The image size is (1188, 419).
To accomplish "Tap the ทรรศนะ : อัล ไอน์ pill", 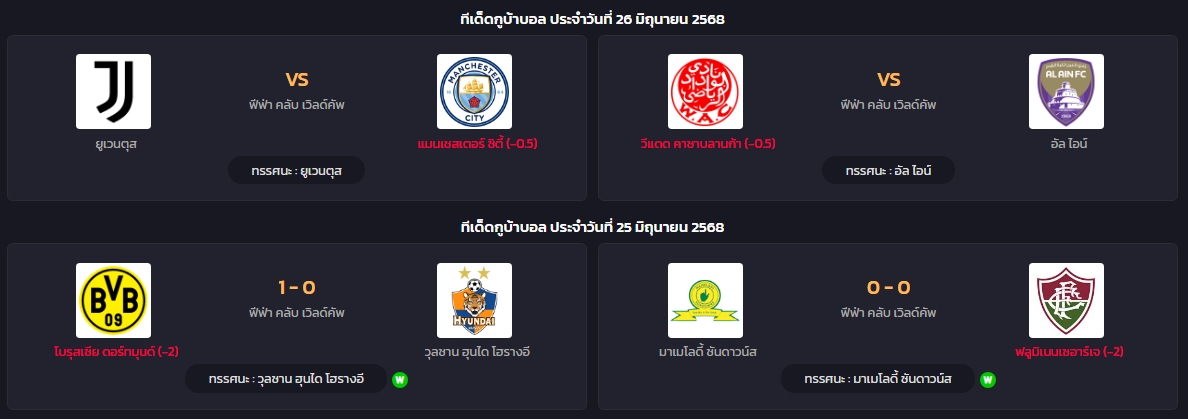I will pos(888,171).
